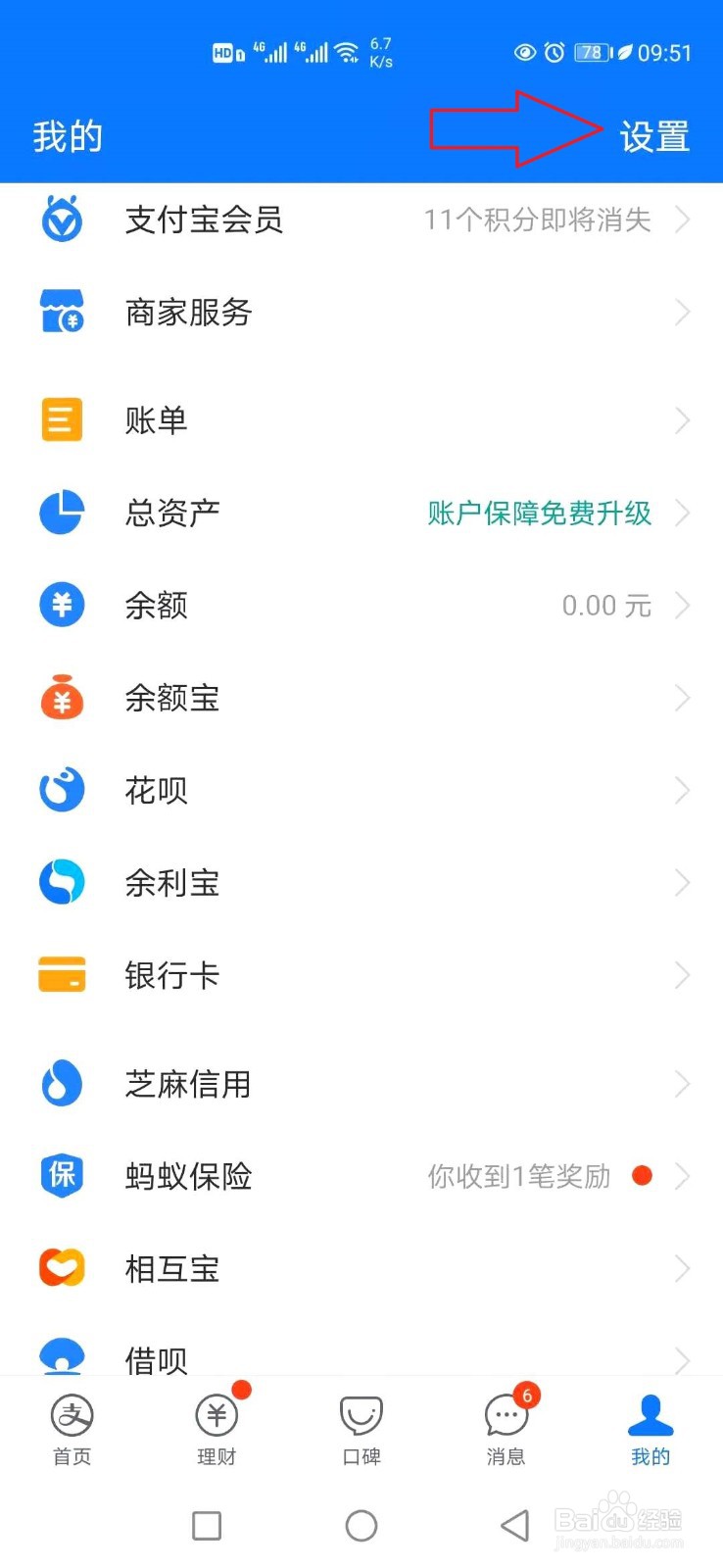Image resolution: width=723 pixels, height=1568 pixels.
Task: Select the 蚂蚁保险 Ant Insurance icon
Action: click(x=61, y=1176)
